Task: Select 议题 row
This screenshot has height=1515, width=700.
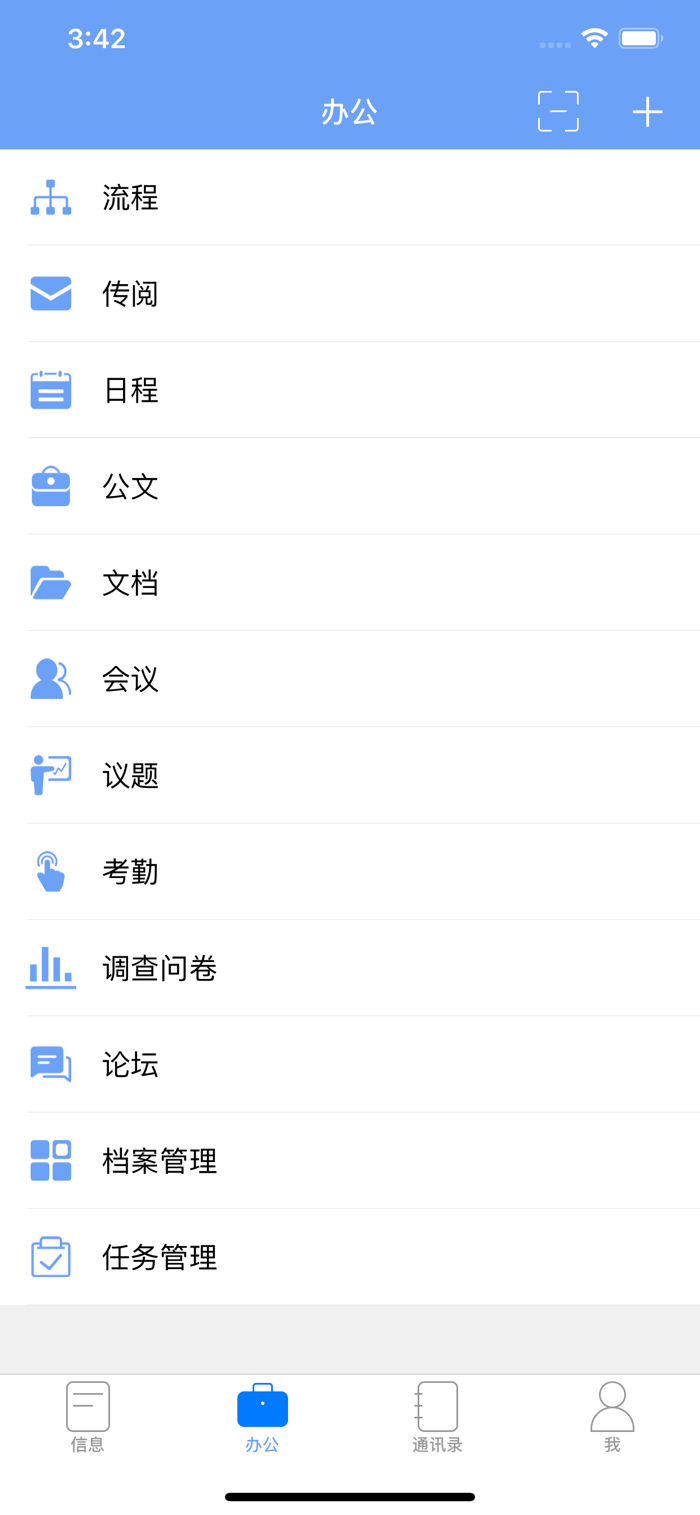Action: pos(350,775)
